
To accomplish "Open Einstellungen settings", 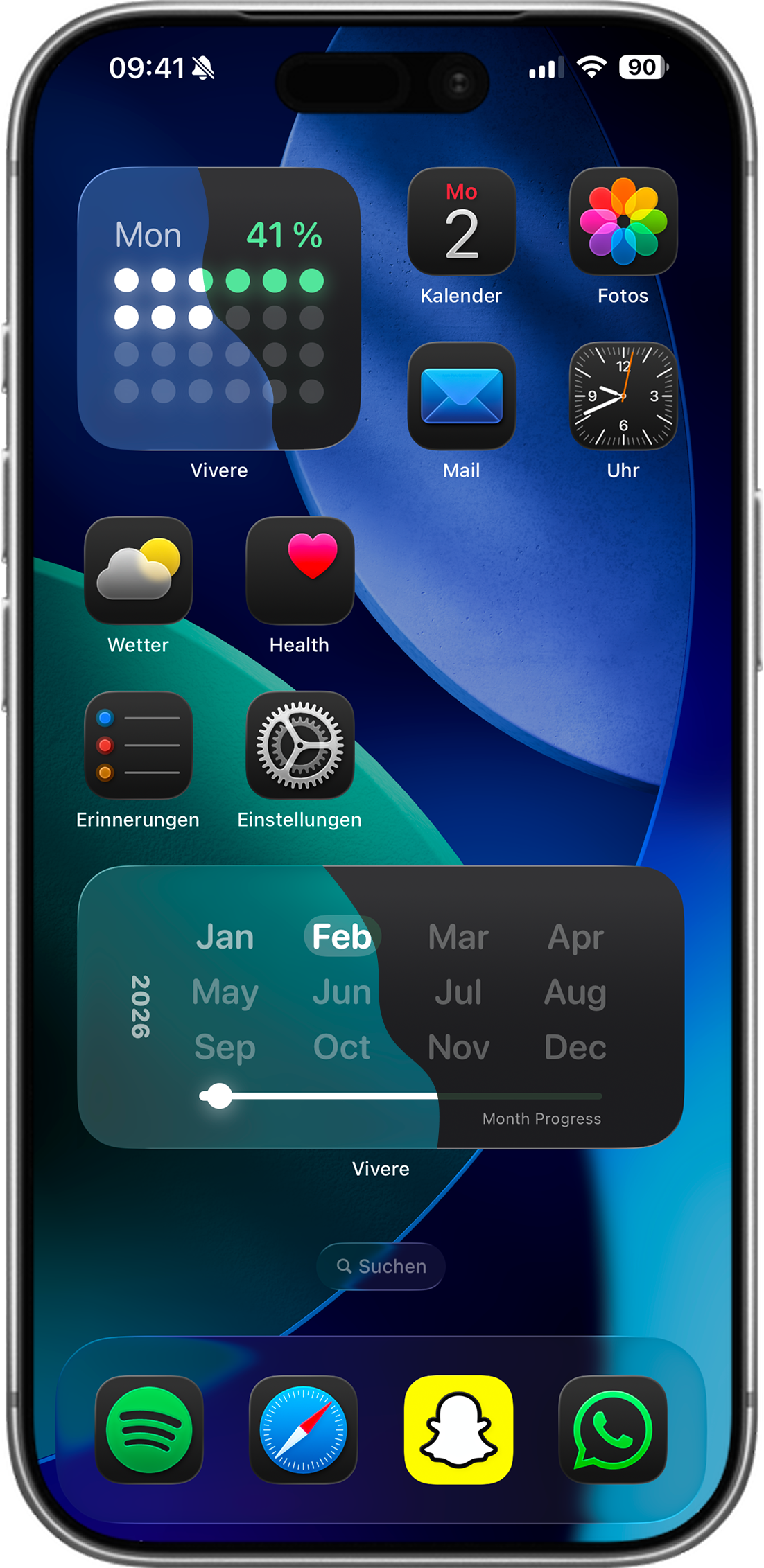I will (299, 746).
